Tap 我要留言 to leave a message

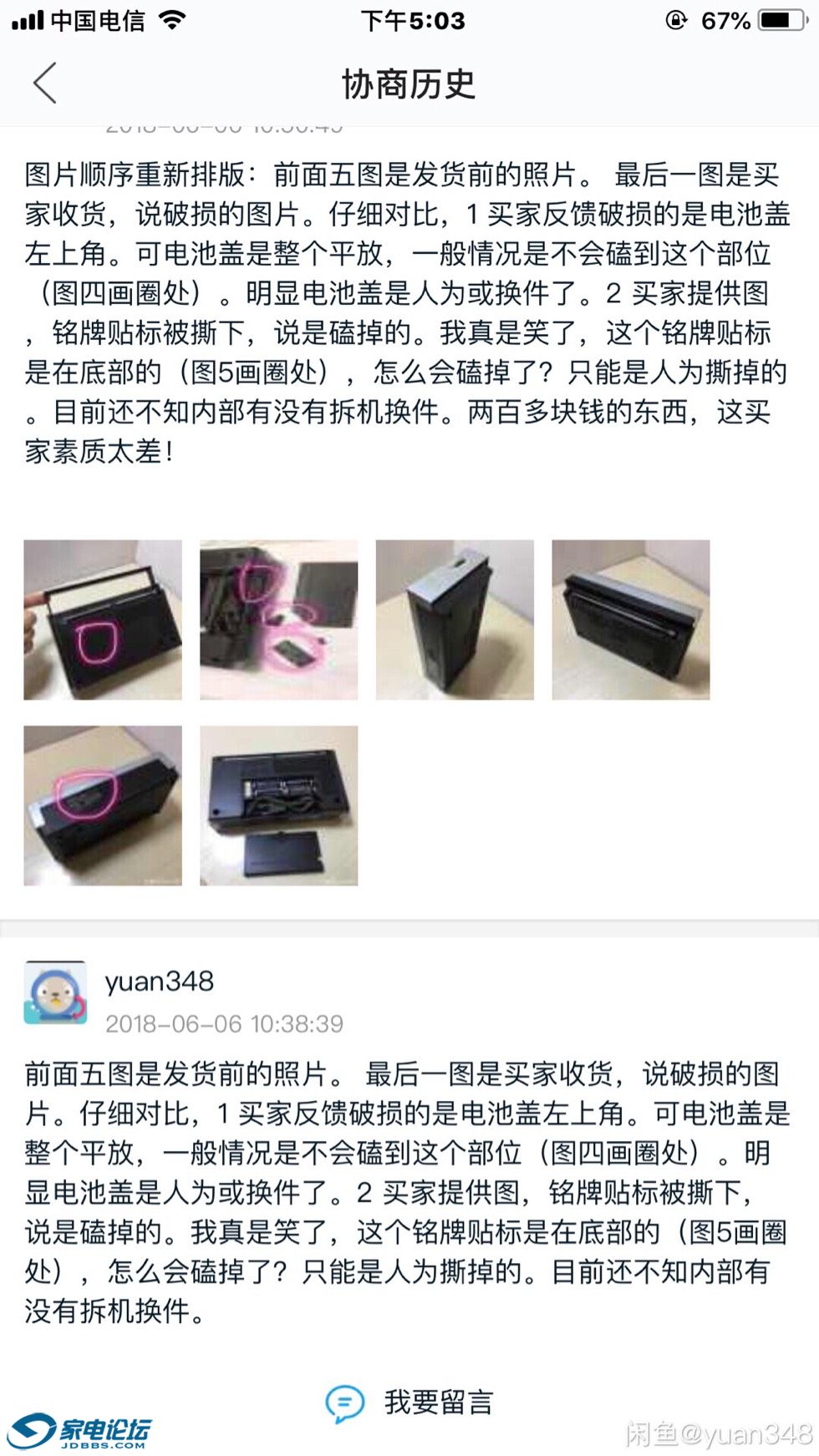(x=409, y=1403)
